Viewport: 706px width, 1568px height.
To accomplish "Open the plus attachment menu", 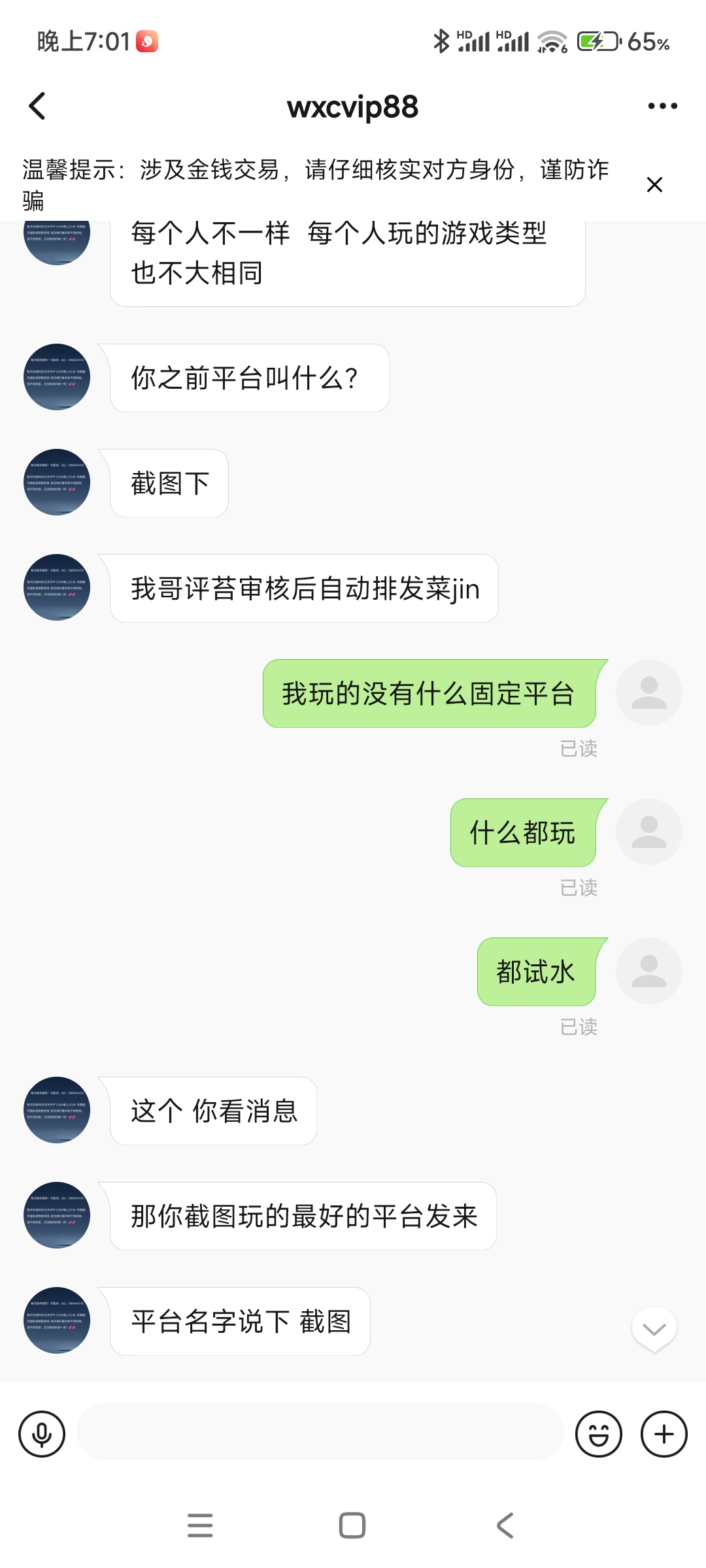I will (664, 1434).
